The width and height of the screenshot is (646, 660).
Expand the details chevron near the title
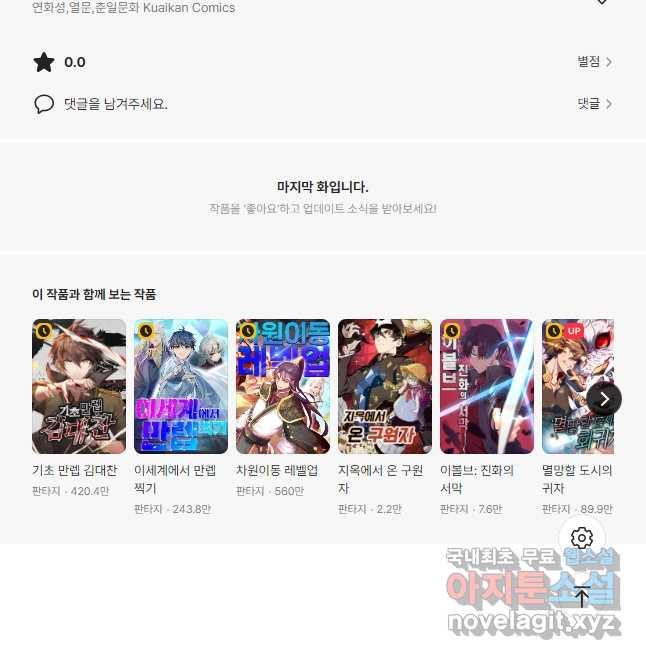(601, 3)
